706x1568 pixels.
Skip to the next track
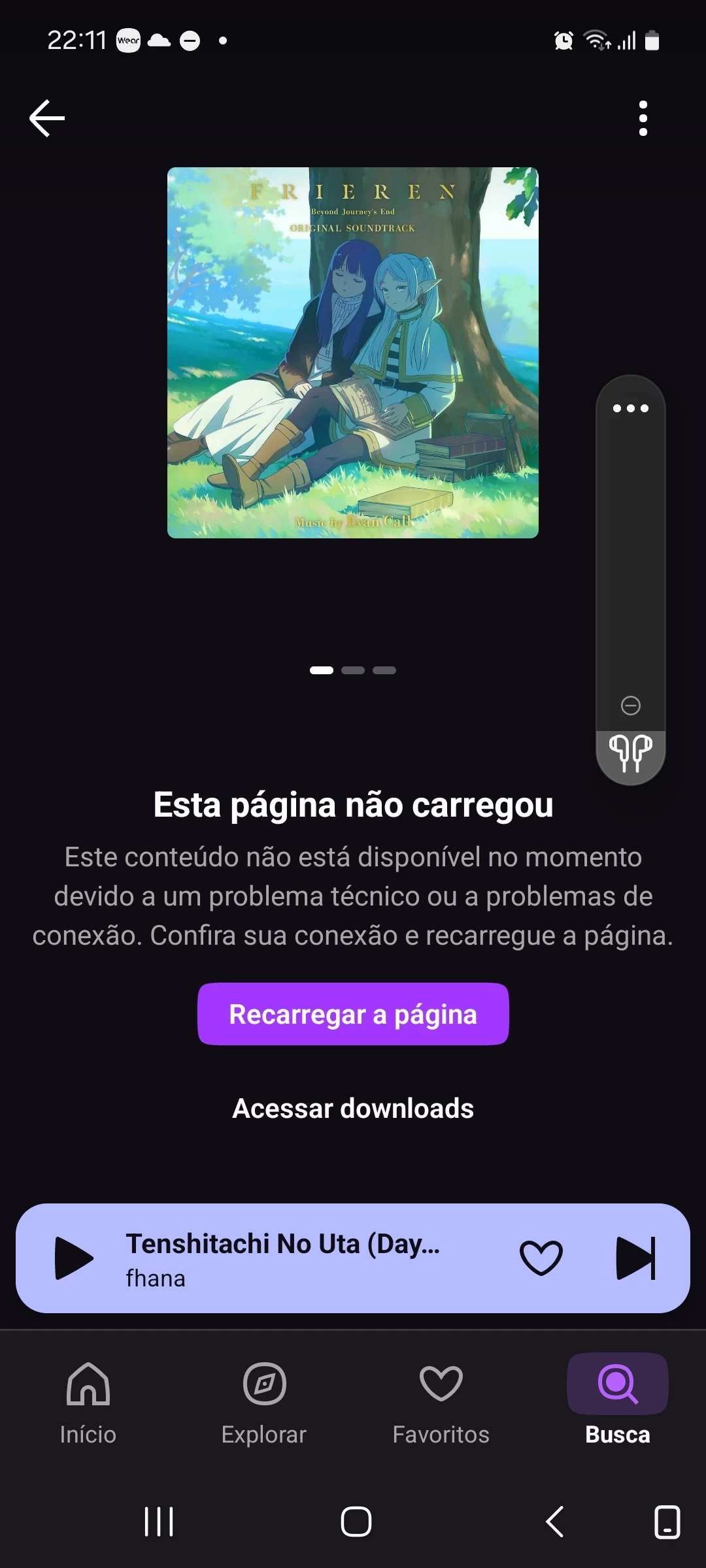635,1258
